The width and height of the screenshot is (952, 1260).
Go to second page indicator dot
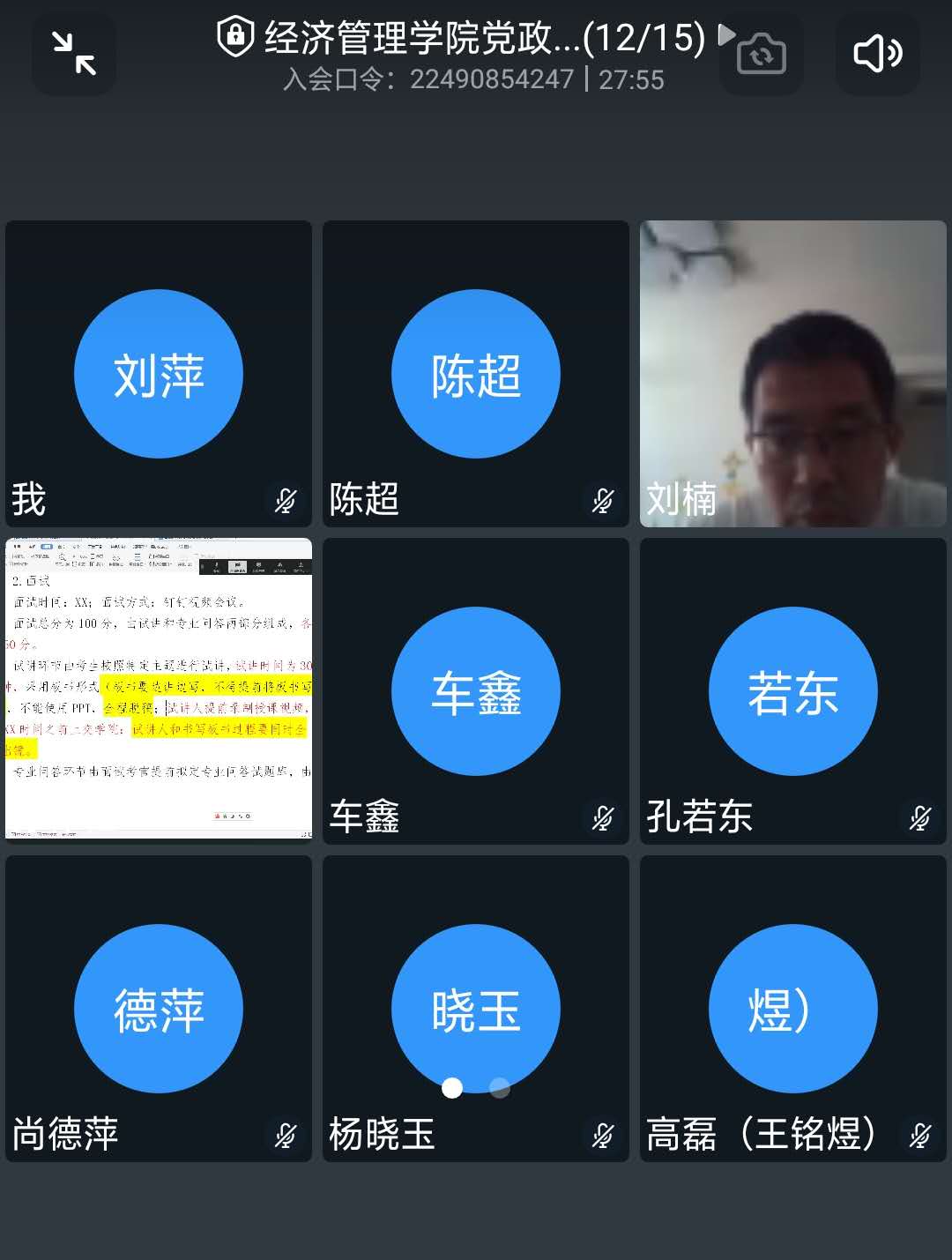[x=500, y=1088]
